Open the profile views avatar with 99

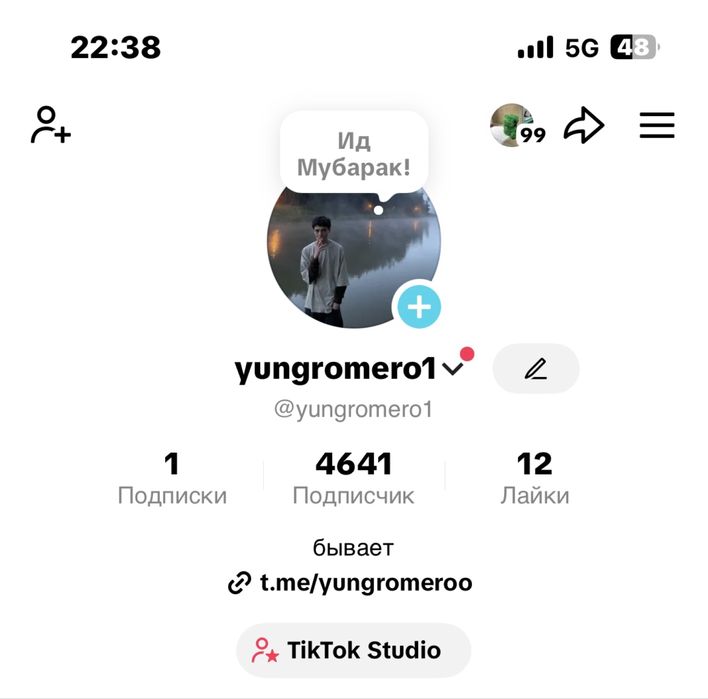point(514,126)
